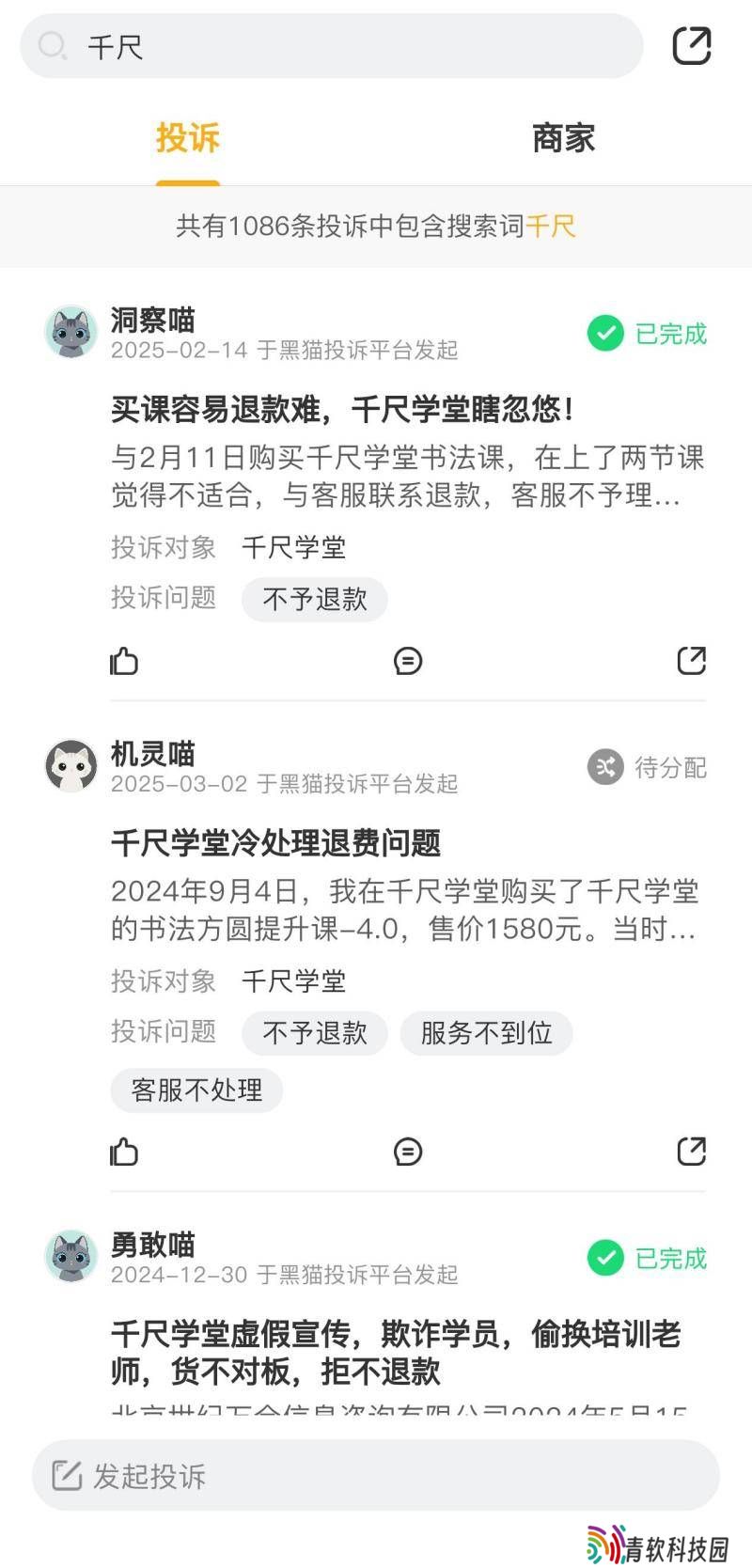This screenshot has height=1568, width=752.
Task: Open complaint 买课容易退款难，千尺学堂瞎忽悠
Action: click(x=342, y=410)
